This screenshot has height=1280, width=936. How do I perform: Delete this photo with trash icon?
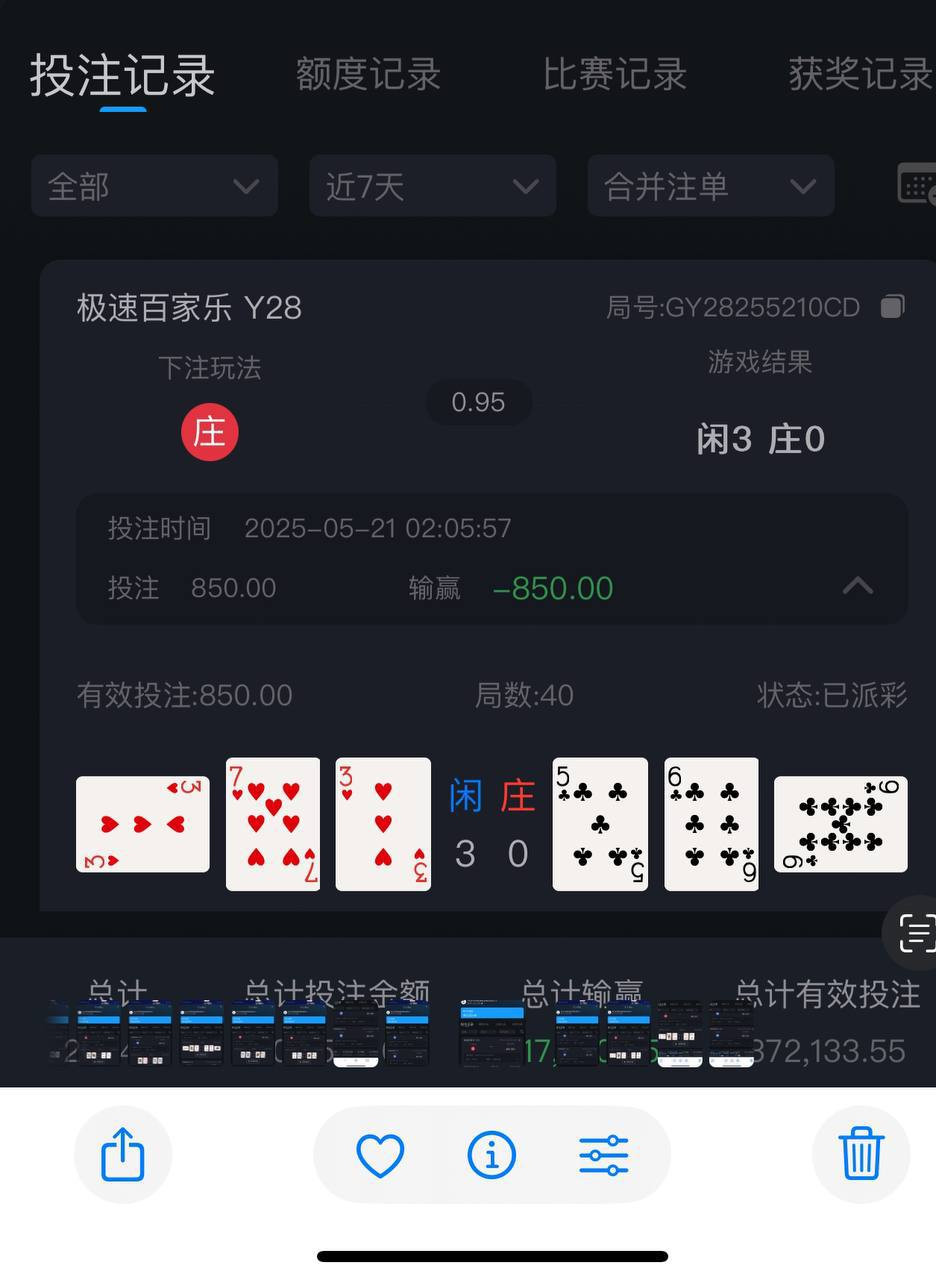[x=861, y=1154]
